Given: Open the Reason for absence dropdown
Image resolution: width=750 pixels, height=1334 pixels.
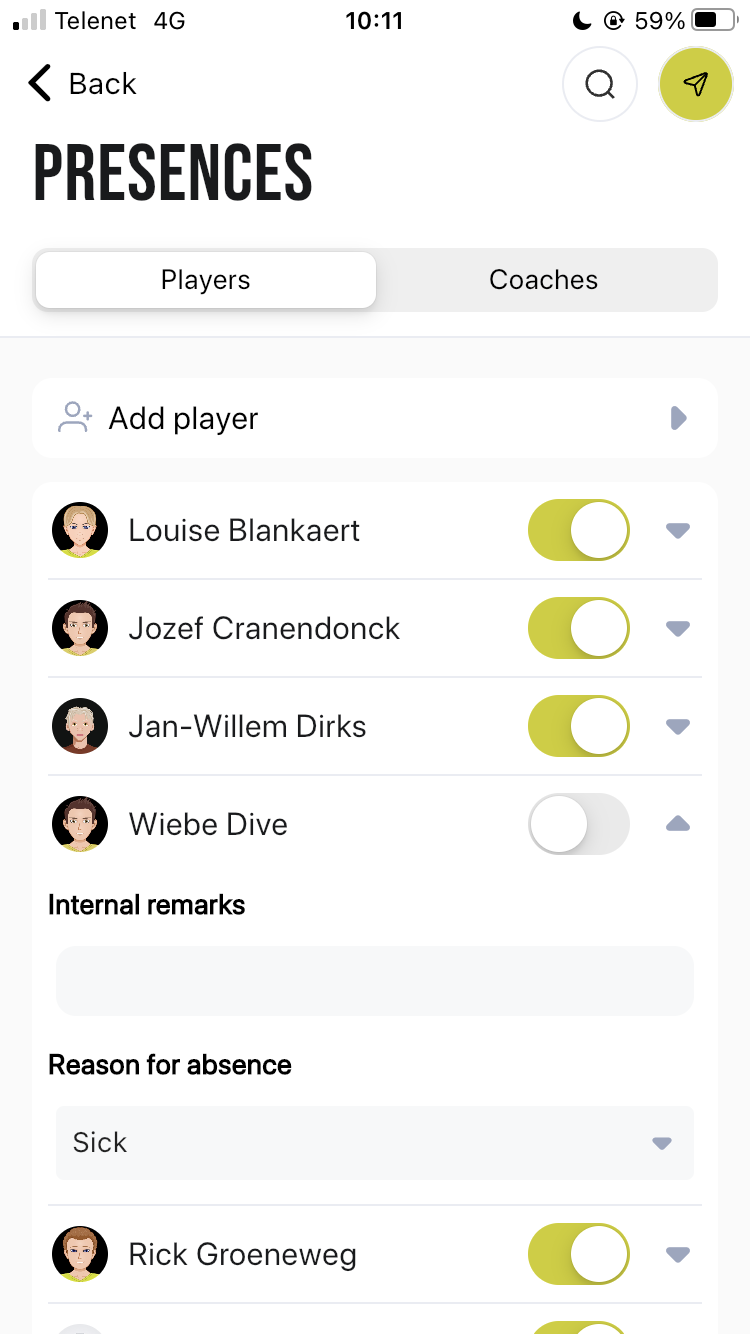Looking at the screenshot, I should click(x=375, y=1142).
